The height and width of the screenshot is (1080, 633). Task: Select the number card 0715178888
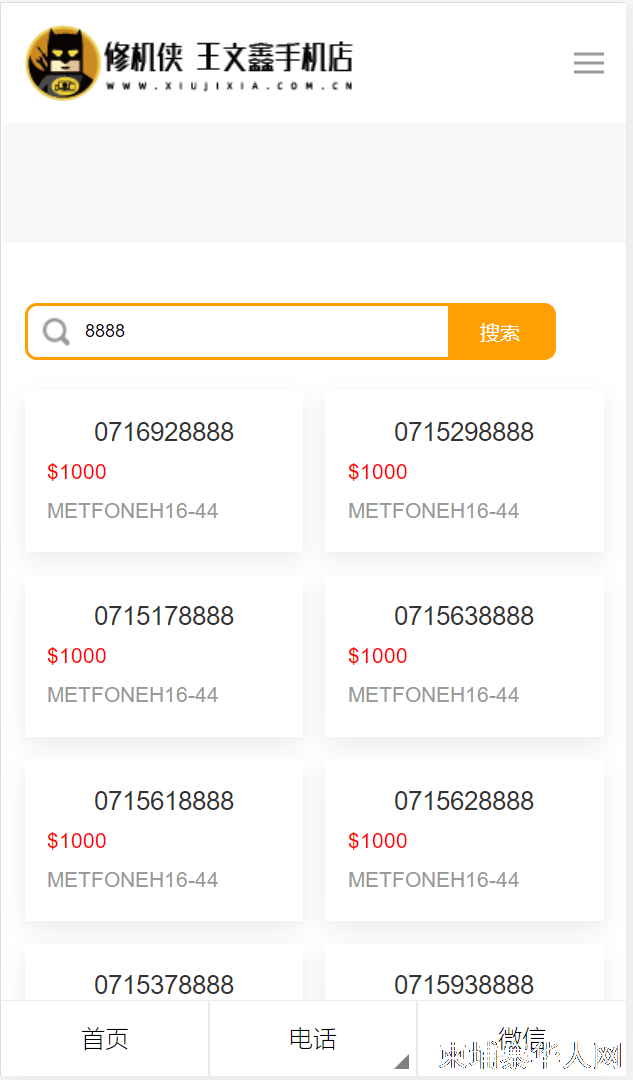(x=164, y=656)
